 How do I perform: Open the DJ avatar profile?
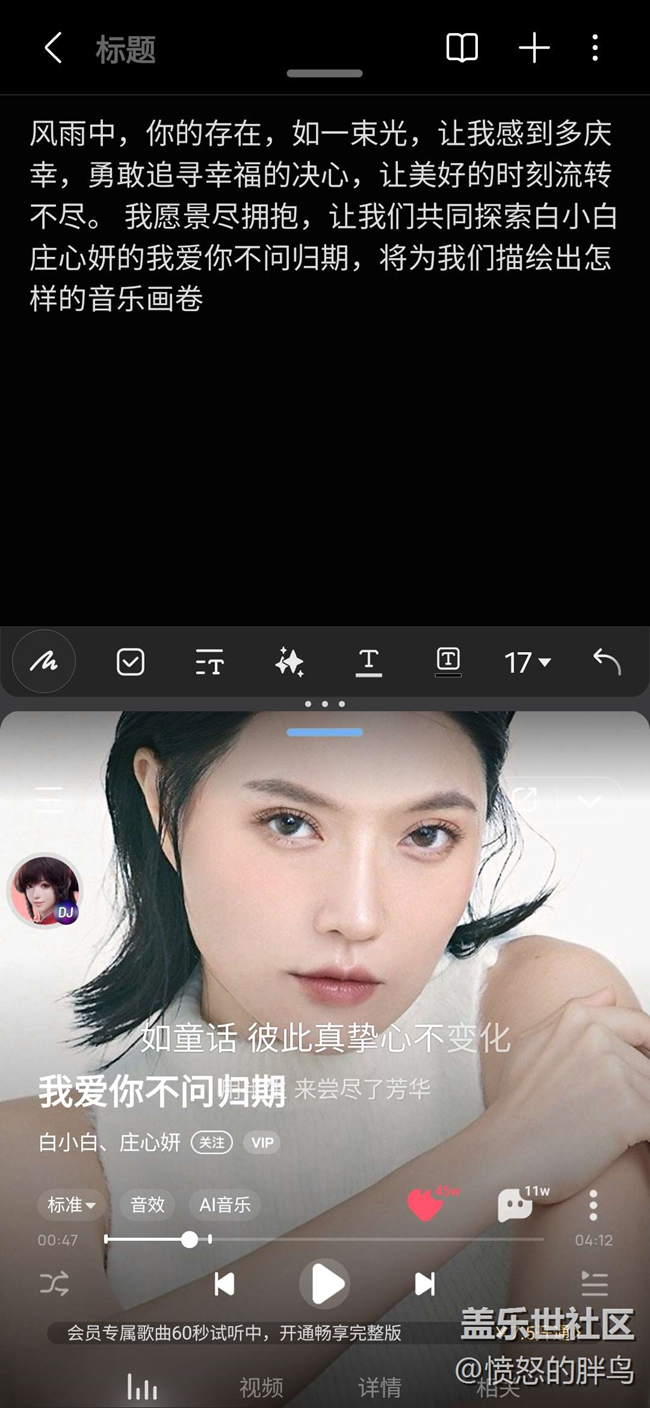(45, 889)
